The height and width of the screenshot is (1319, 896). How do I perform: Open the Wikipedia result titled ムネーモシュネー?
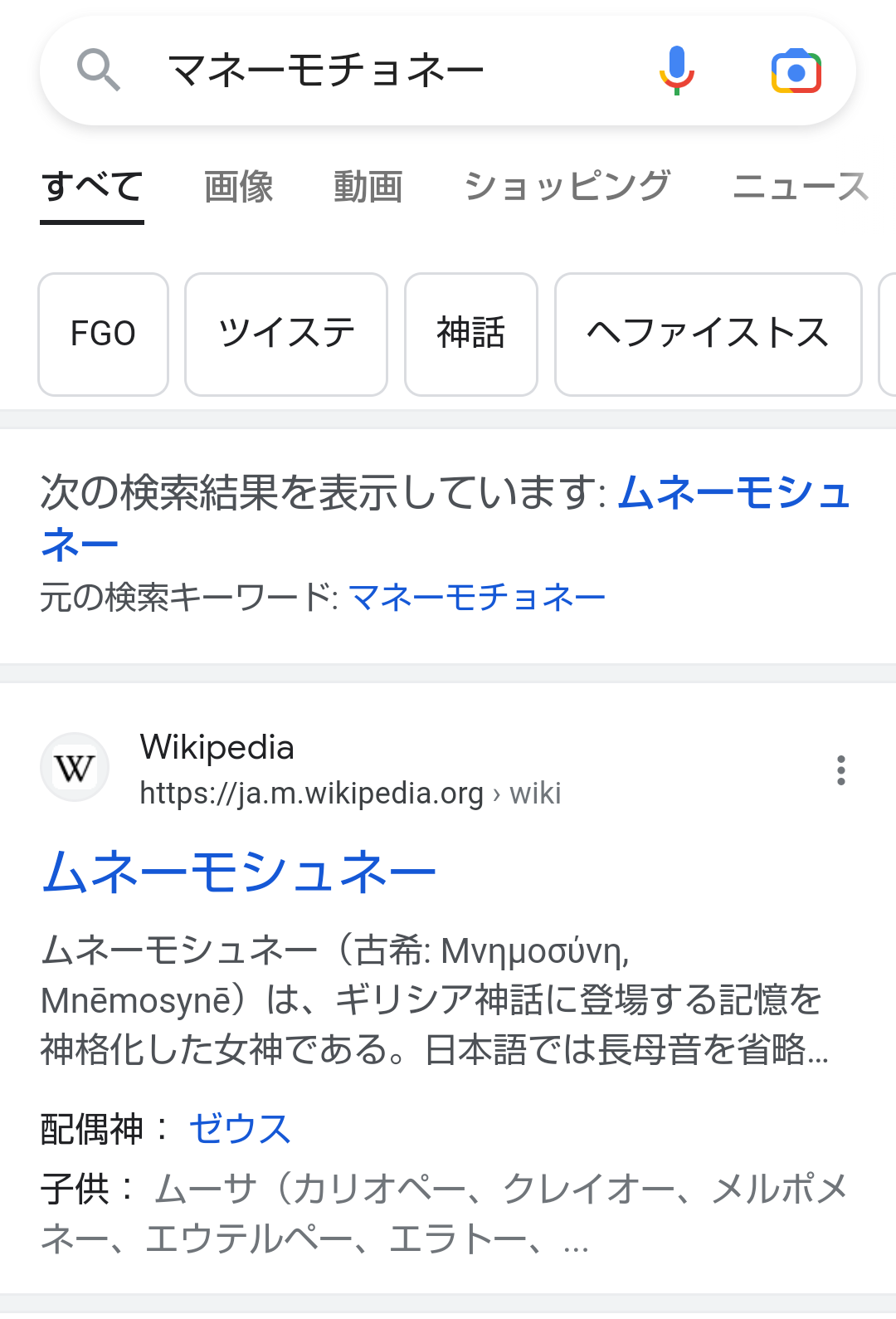coord(240,873)
